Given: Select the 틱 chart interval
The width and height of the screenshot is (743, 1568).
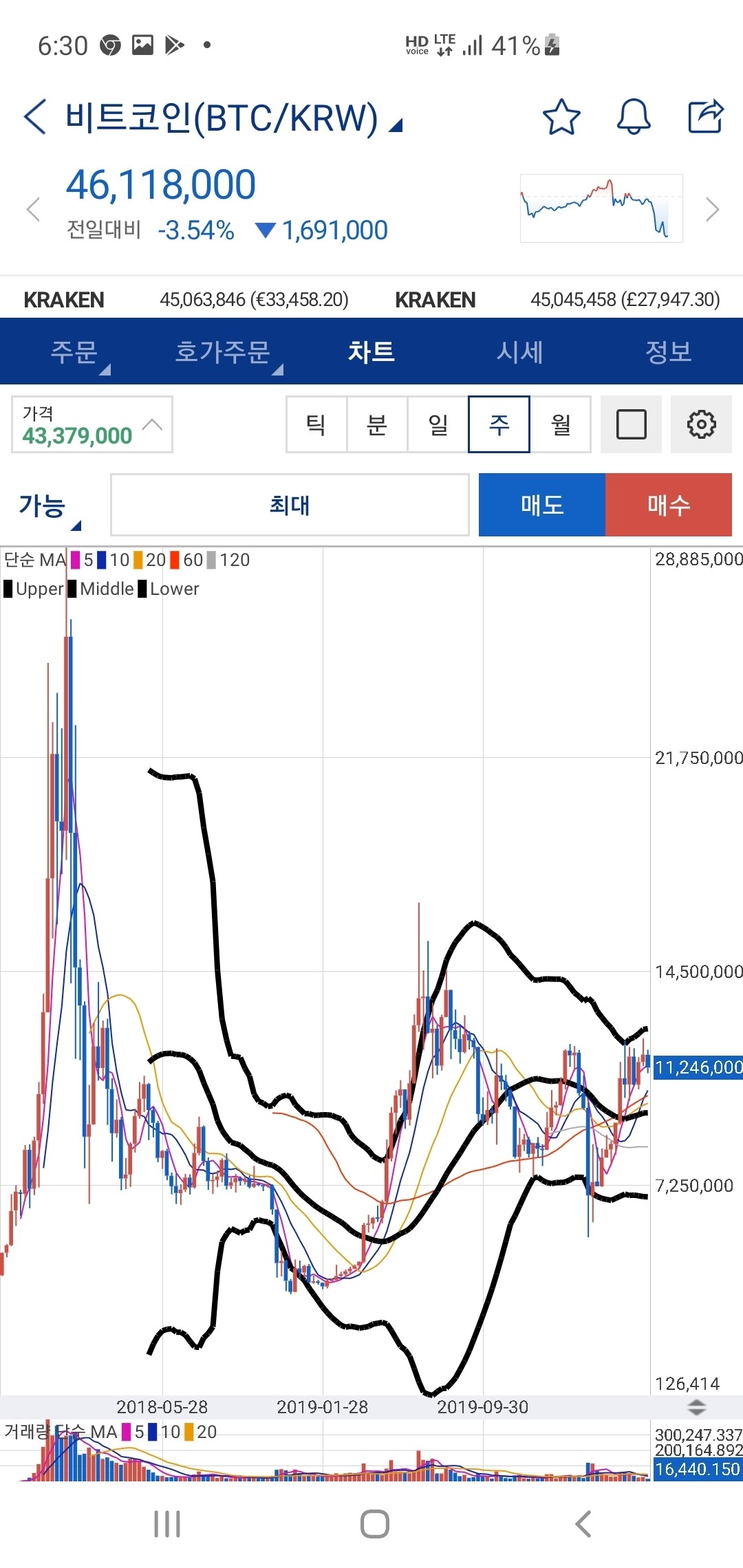Looking at the screenshot, I should pos(316,424).
